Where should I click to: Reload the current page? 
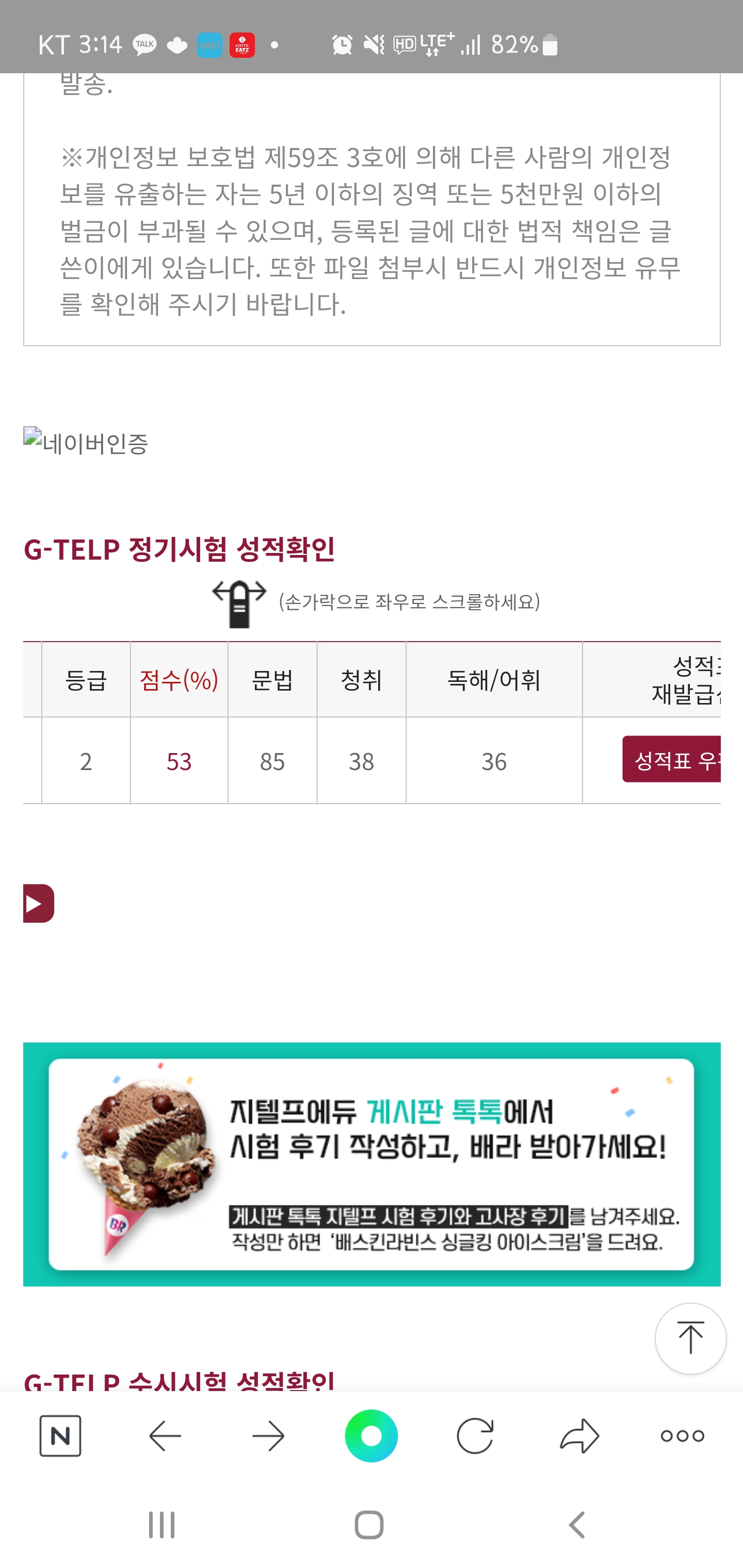475,1436
